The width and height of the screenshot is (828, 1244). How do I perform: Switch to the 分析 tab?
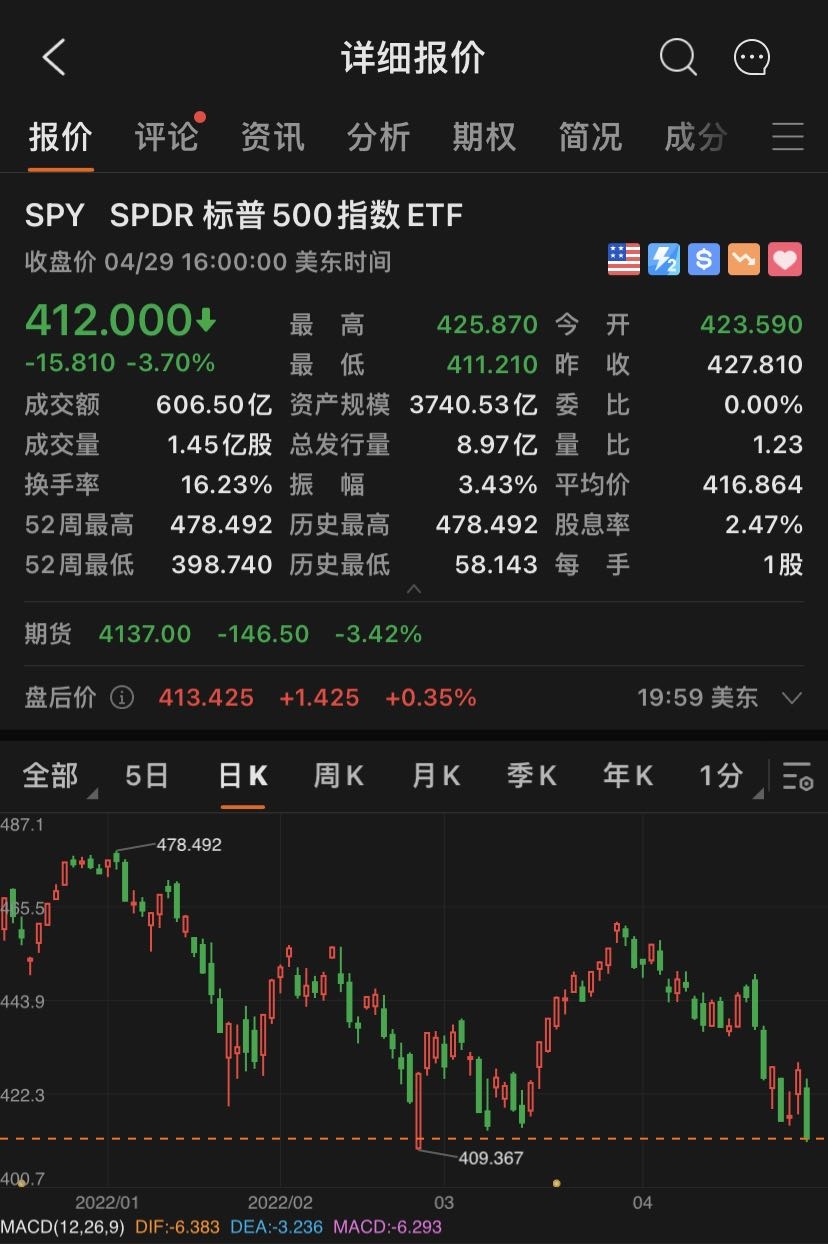378,137
